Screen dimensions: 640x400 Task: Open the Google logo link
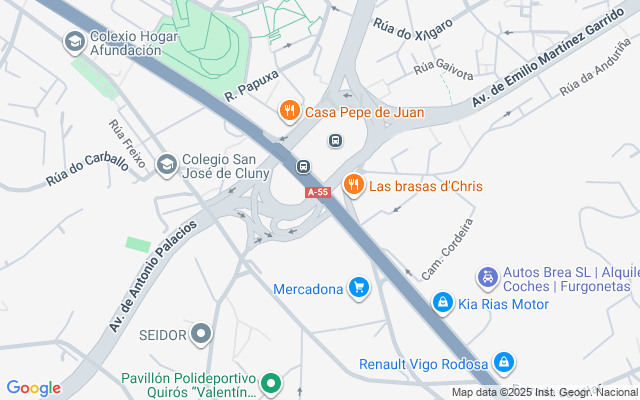coord(33,387)
